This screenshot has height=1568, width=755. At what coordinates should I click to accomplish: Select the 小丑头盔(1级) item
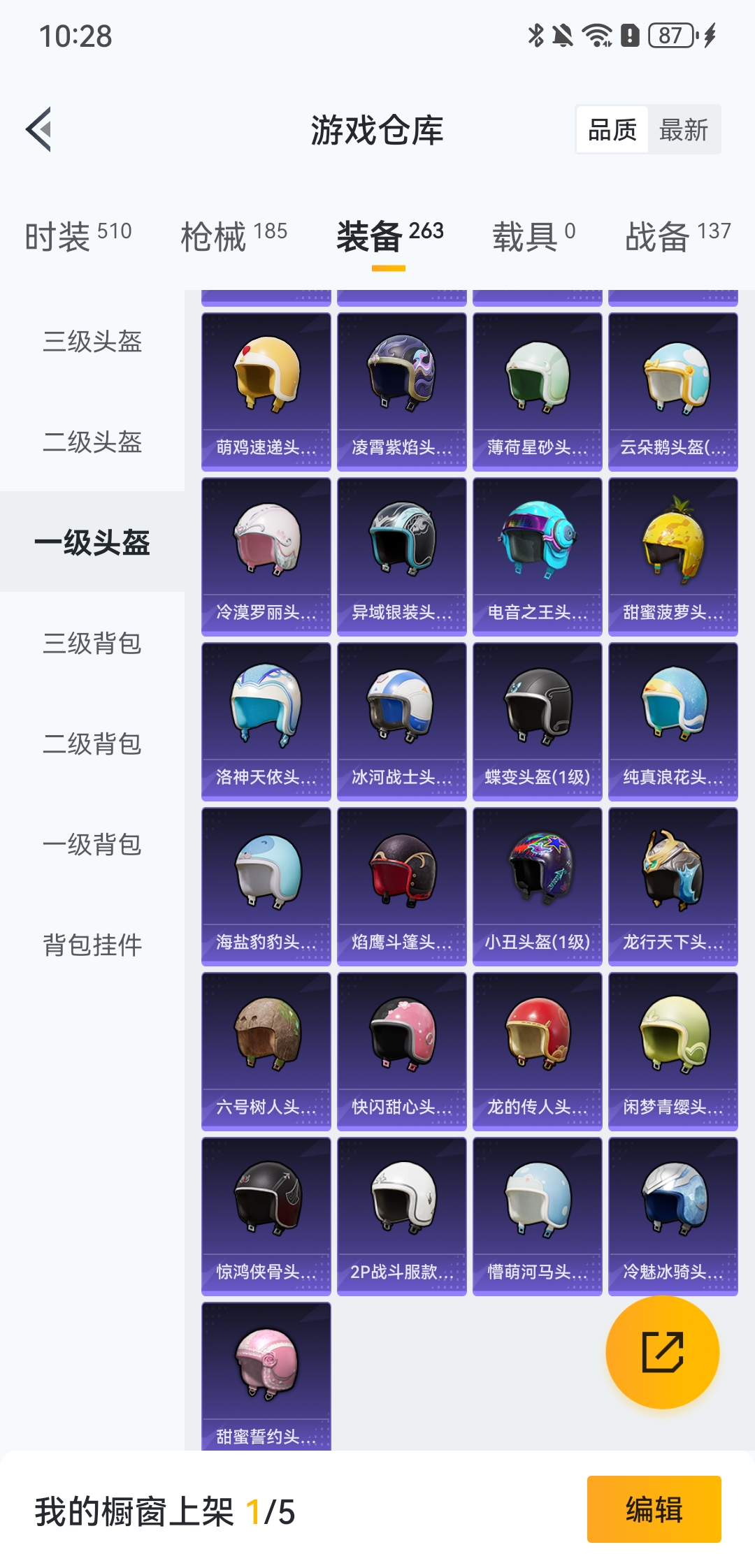[x=537, y=886]
